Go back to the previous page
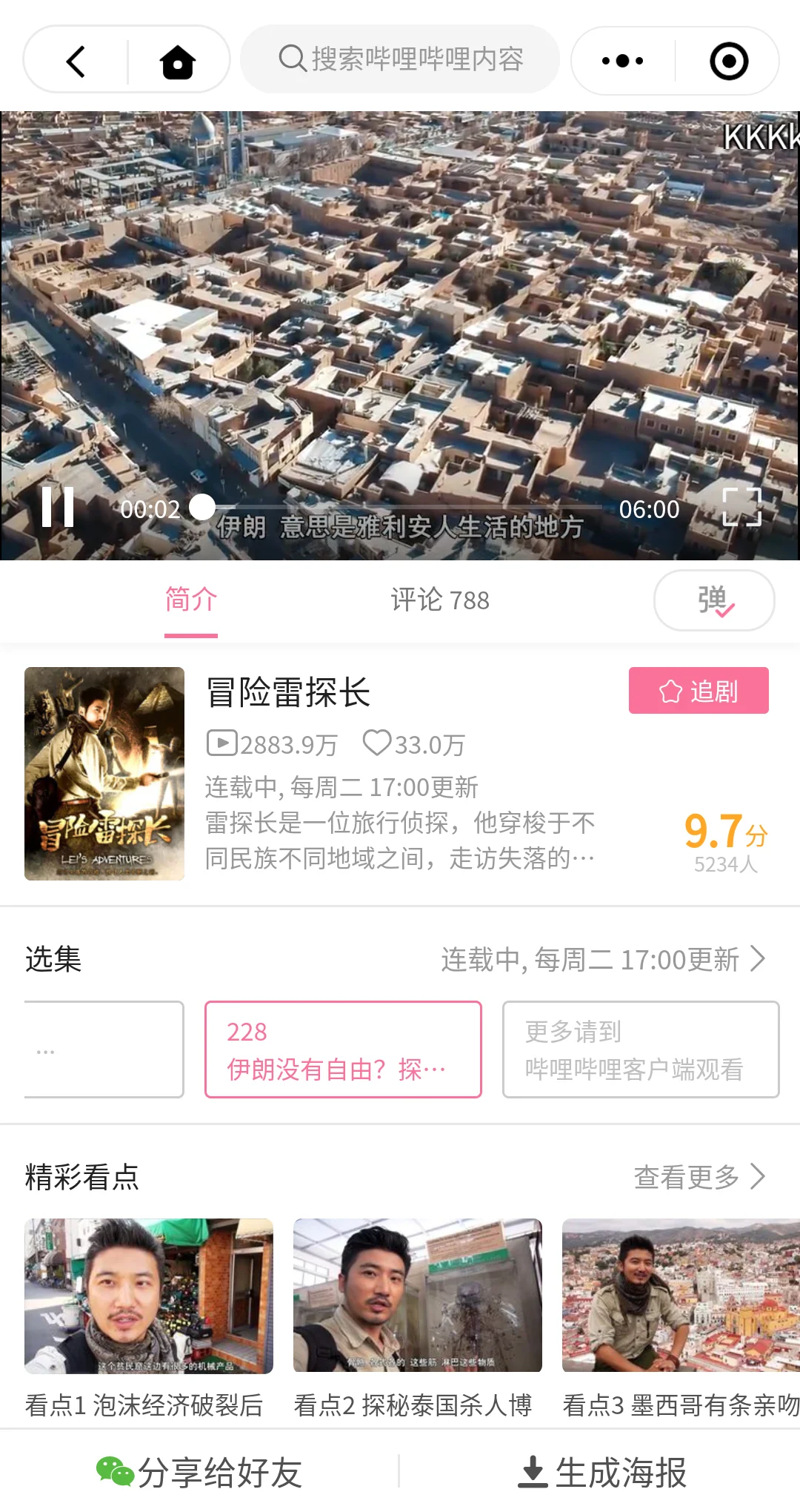 (x=76, y=61)
